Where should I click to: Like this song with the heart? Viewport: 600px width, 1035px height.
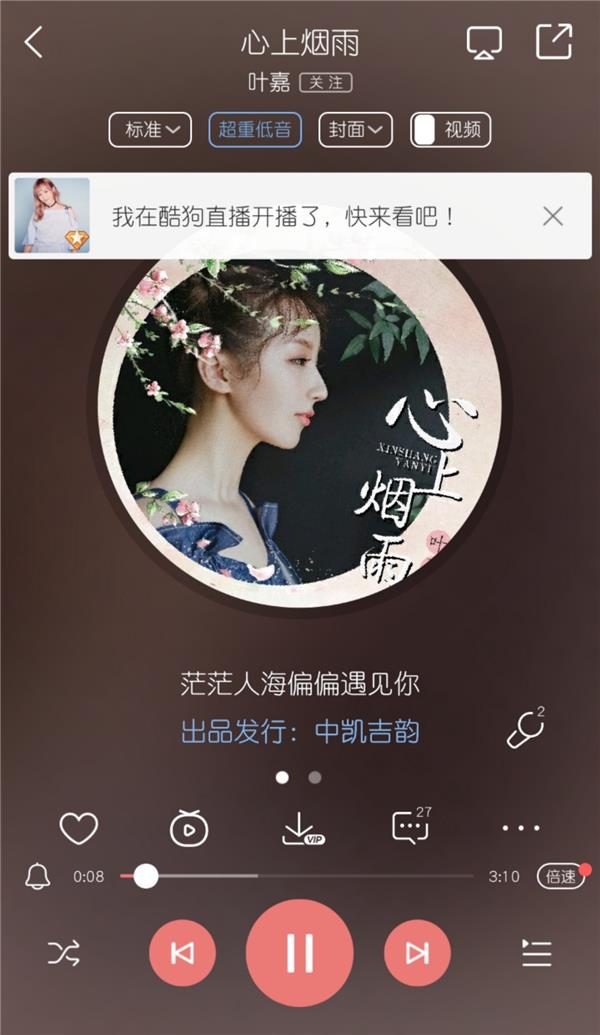click(x=79, y=828)
